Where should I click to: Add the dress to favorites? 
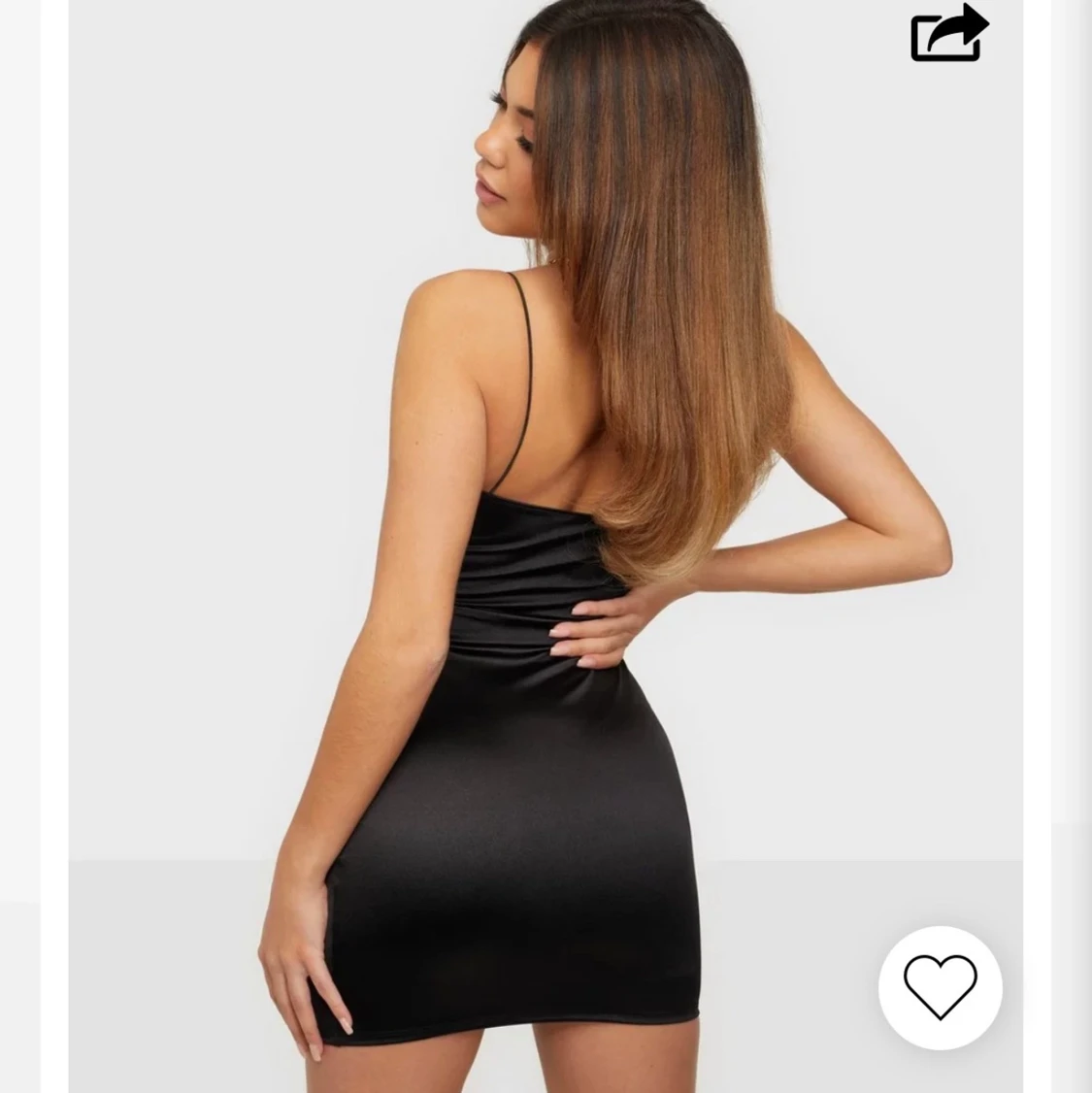pyautogui.click(x=940, y=987)
